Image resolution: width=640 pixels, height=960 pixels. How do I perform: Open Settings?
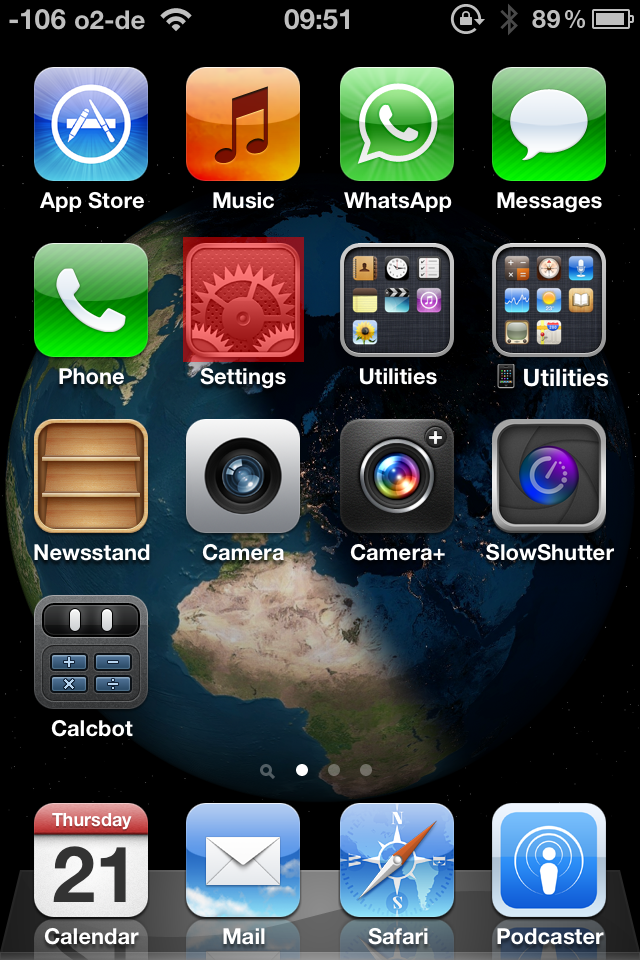(x=243, y=300)
